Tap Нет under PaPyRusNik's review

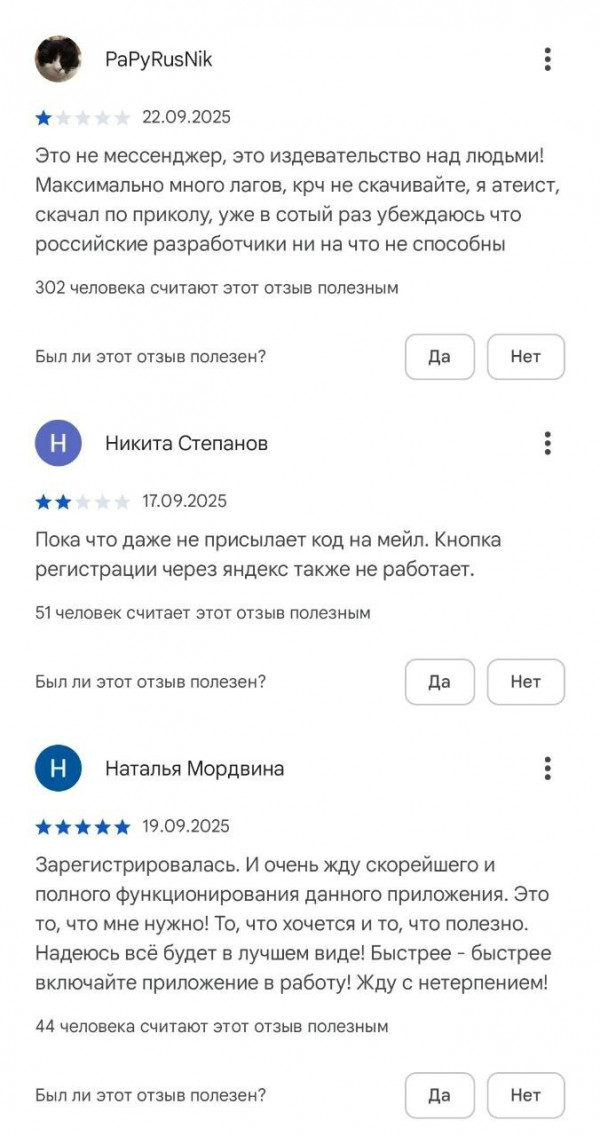point(525,357)
